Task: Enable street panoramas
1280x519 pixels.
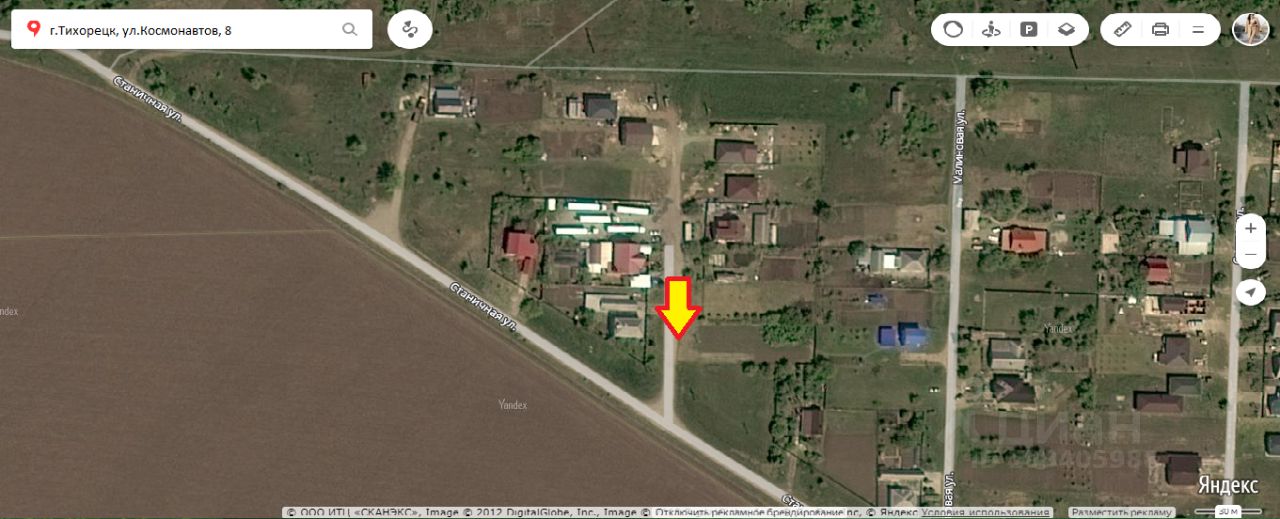Action: coord(991,30)
